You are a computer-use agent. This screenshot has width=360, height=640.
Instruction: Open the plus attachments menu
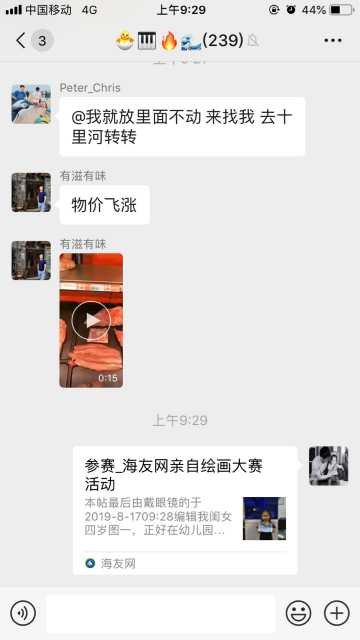tap(337, 613)
